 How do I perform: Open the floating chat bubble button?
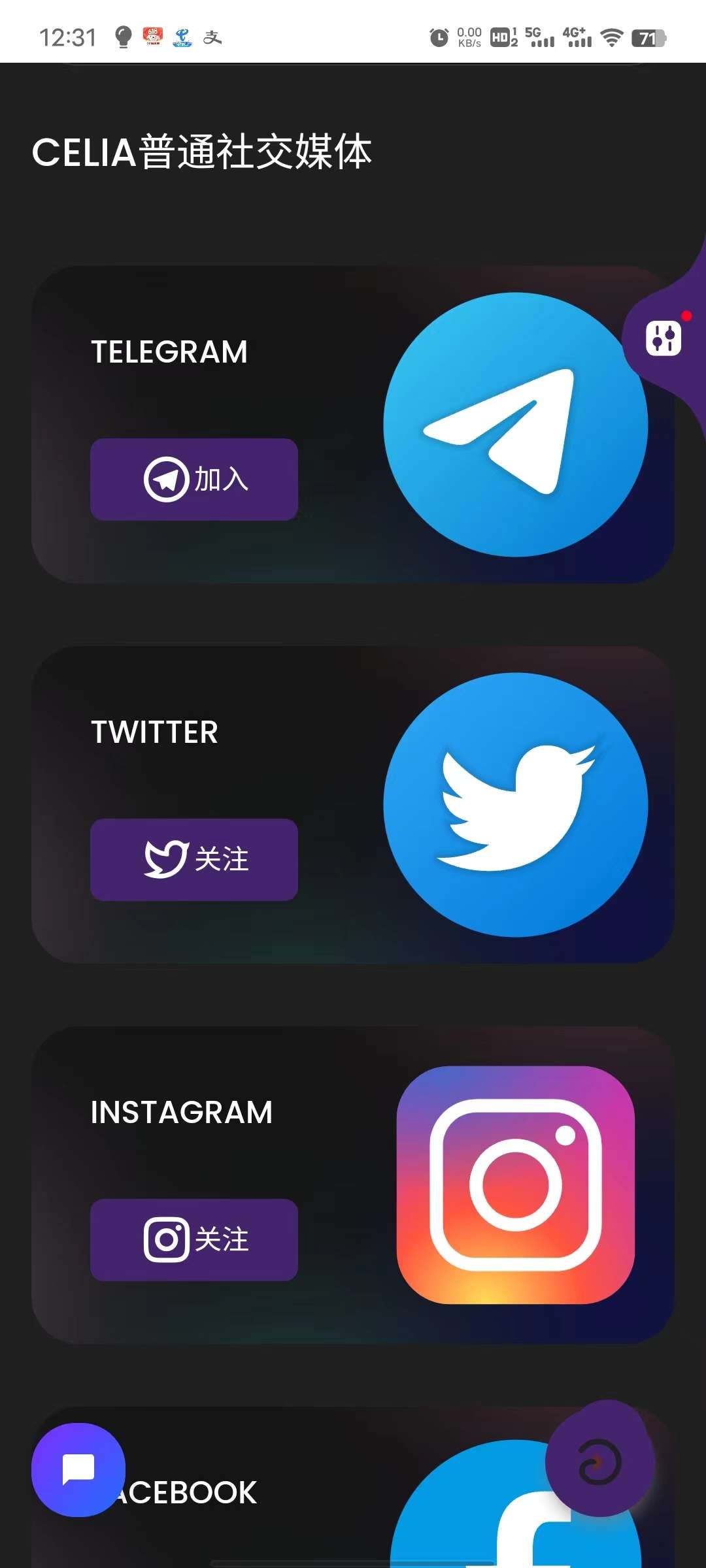(x=78, y=1470)
